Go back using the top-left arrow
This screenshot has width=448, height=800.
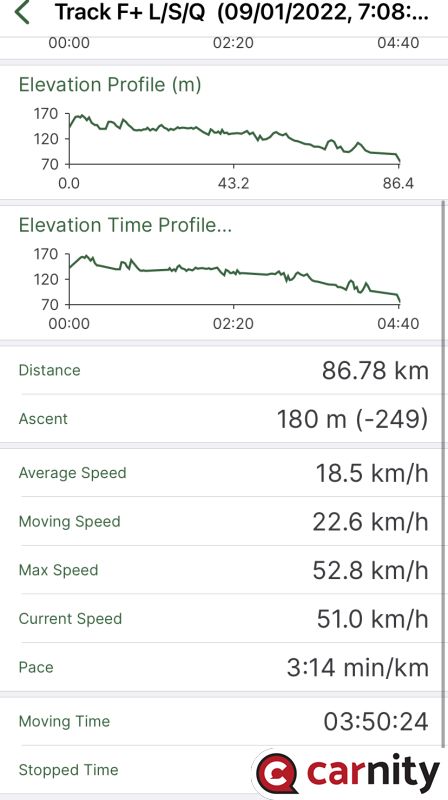[x=22, y=12]
